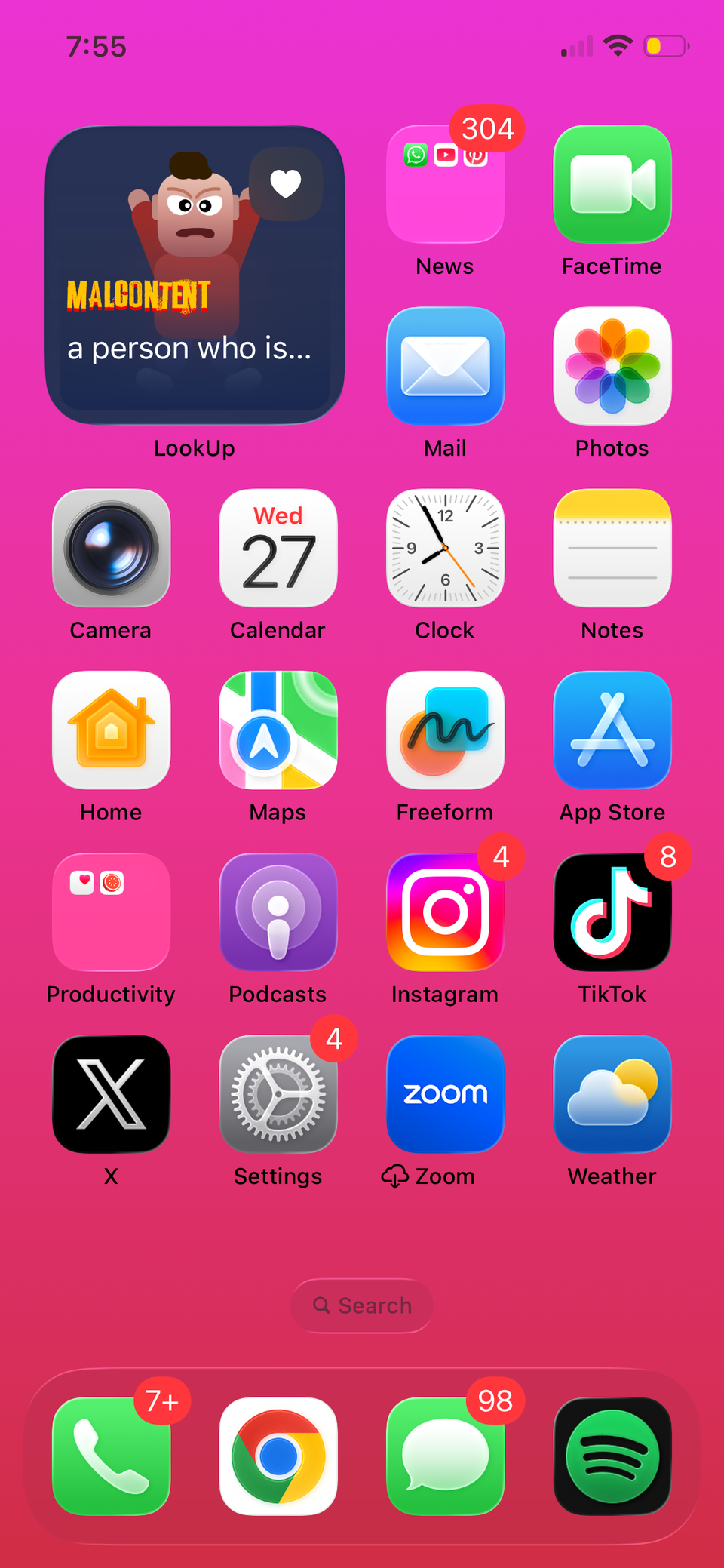This screenshot has width=724, height=1568.
Task: Open Messages showing 98 unread
Action: click(x=444, y=1456)
